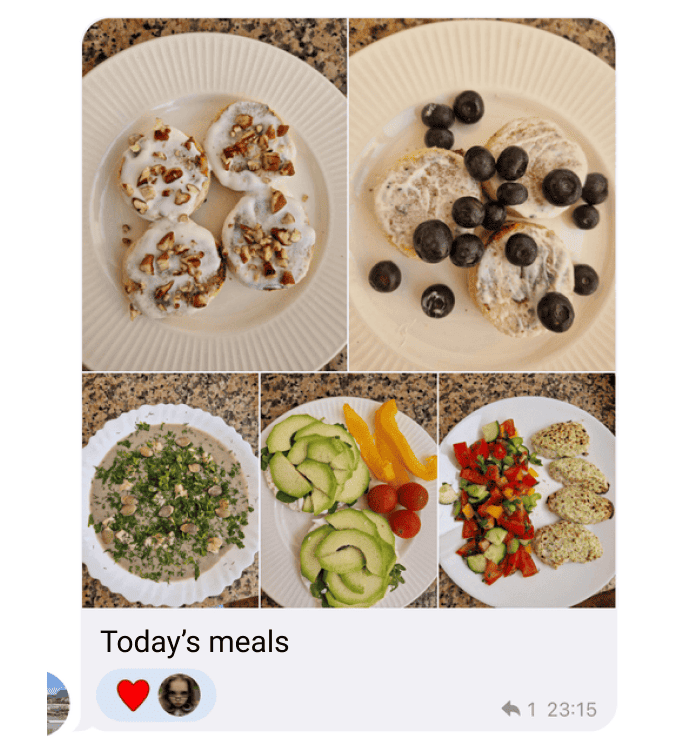Open the soup with herbs photo
Screen dimensions: 683x738
[169, 490]
